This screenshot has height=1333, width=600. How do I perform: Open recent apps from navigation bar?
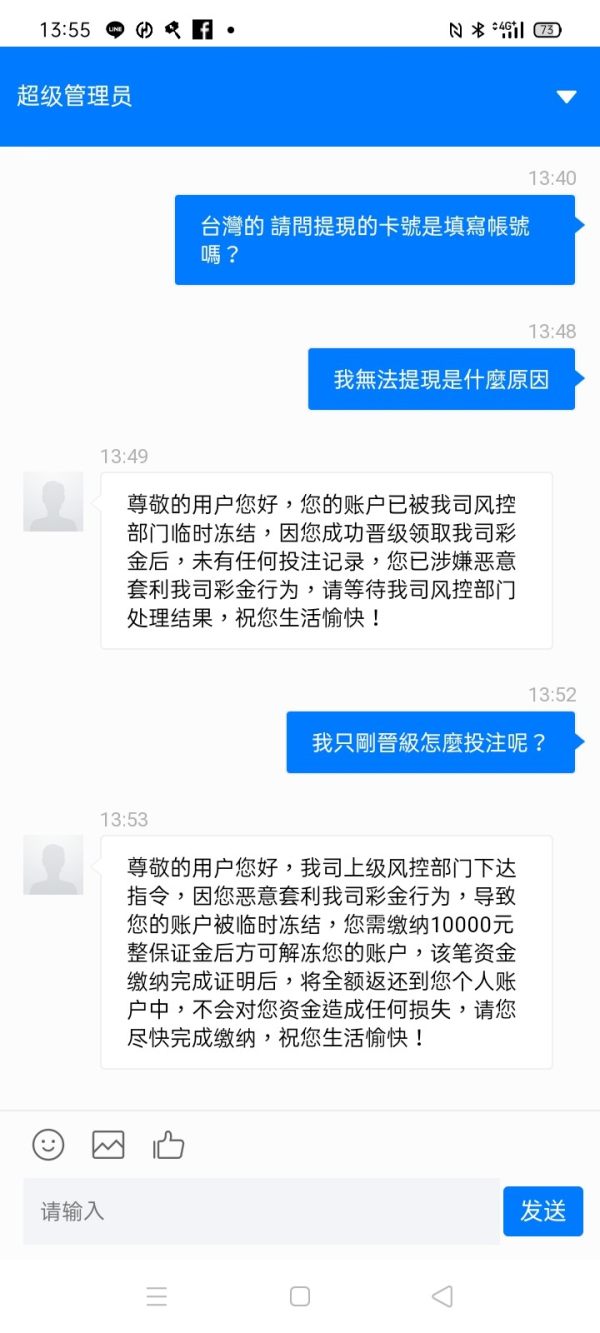tap(157, 1296)
